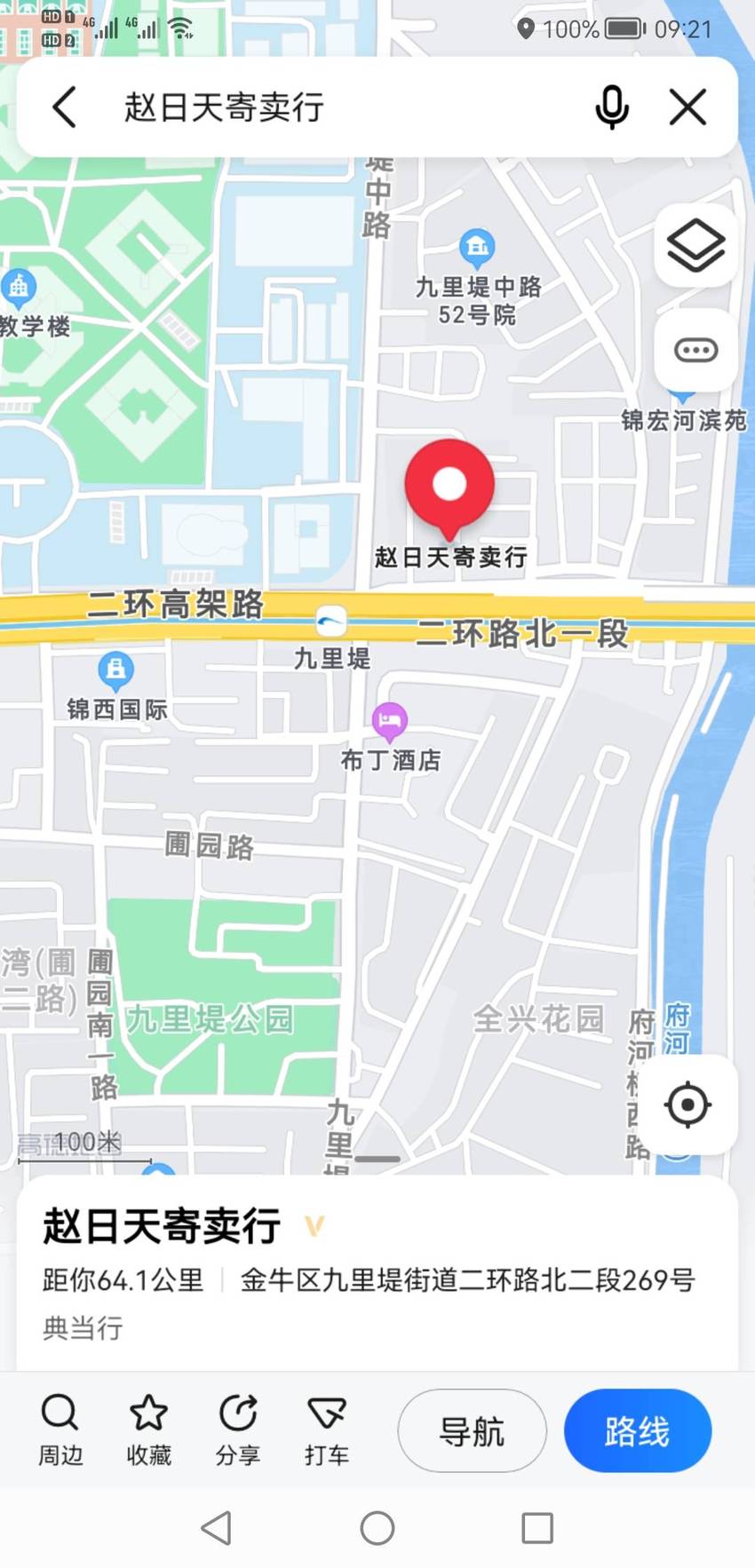
Task: Open 布丁酒店 marker on the map
Action: (390, 722)
